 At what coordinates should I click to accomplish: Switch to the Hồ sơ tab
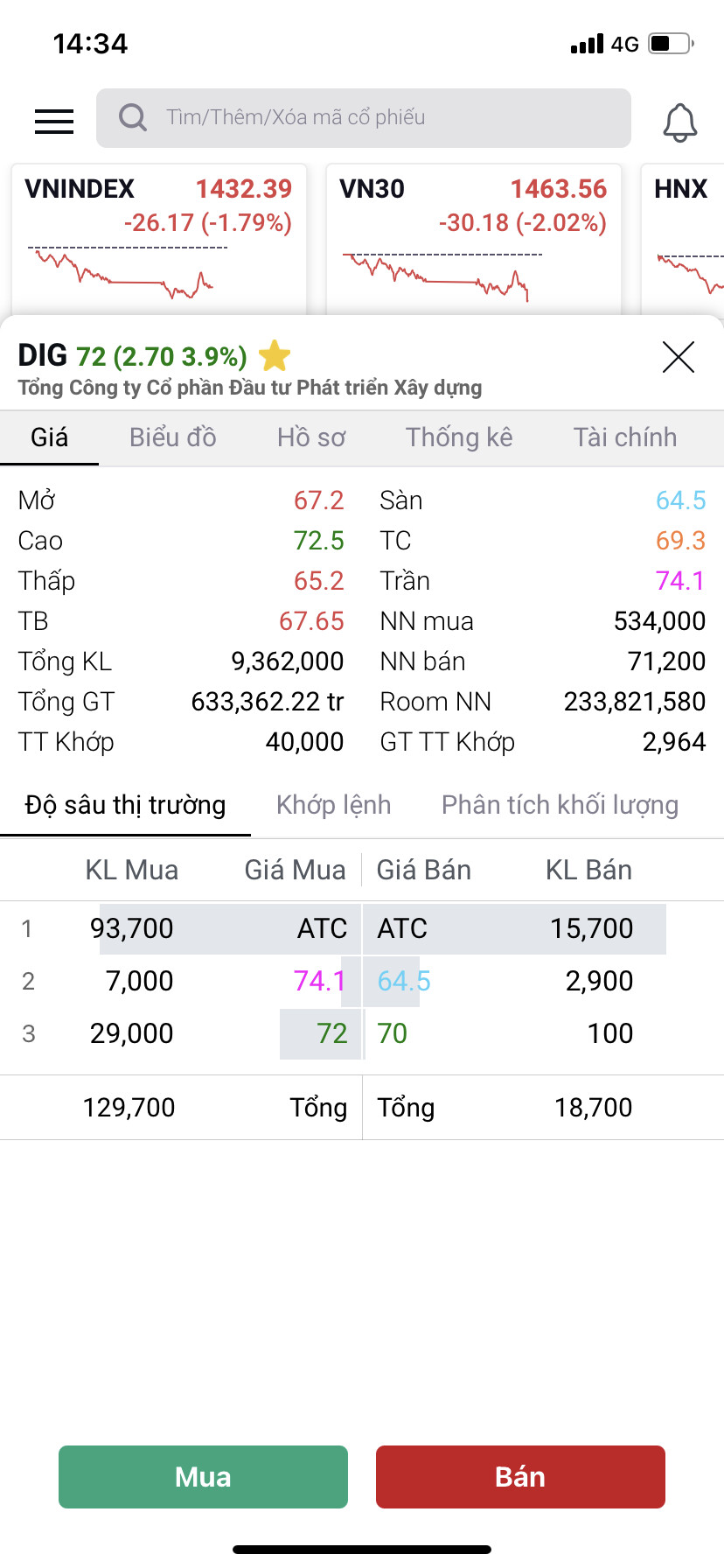(x=311, y=437)
